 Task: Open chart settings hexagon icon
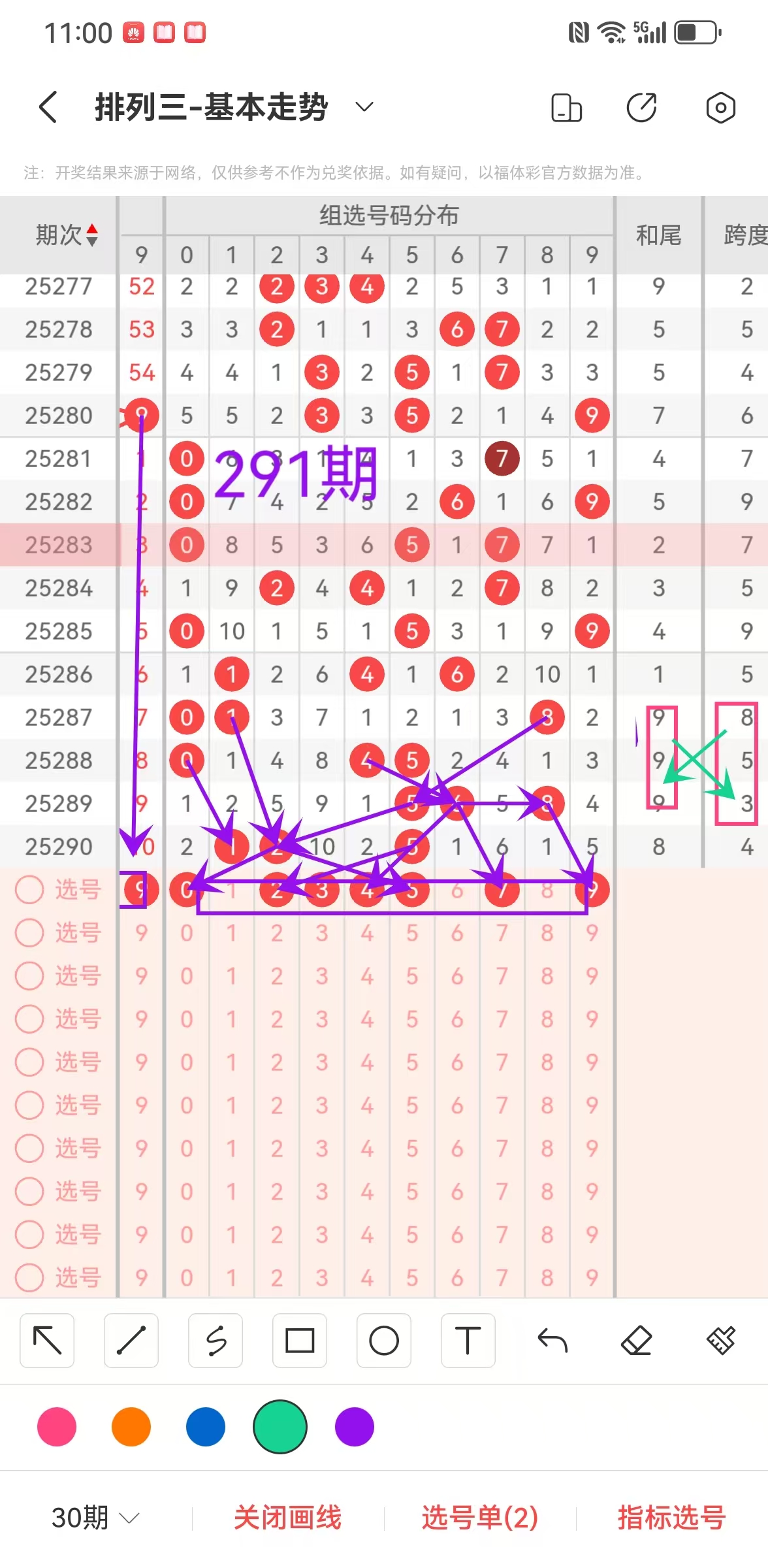pyautogui.click(x=720, y=108)
